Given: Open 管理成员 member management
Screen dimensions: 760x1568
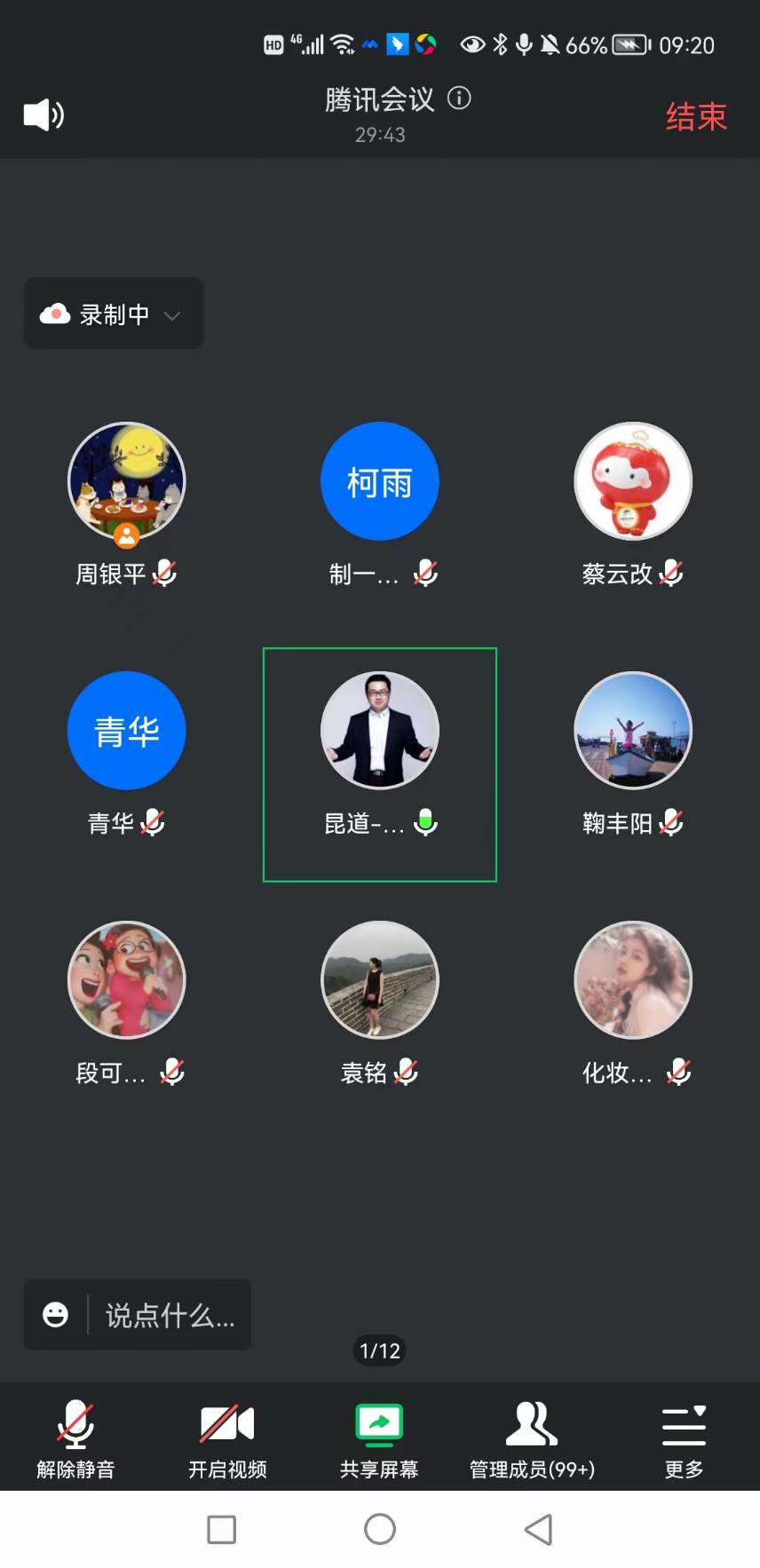Looking at the screenshot, I should pos(532,1437).
